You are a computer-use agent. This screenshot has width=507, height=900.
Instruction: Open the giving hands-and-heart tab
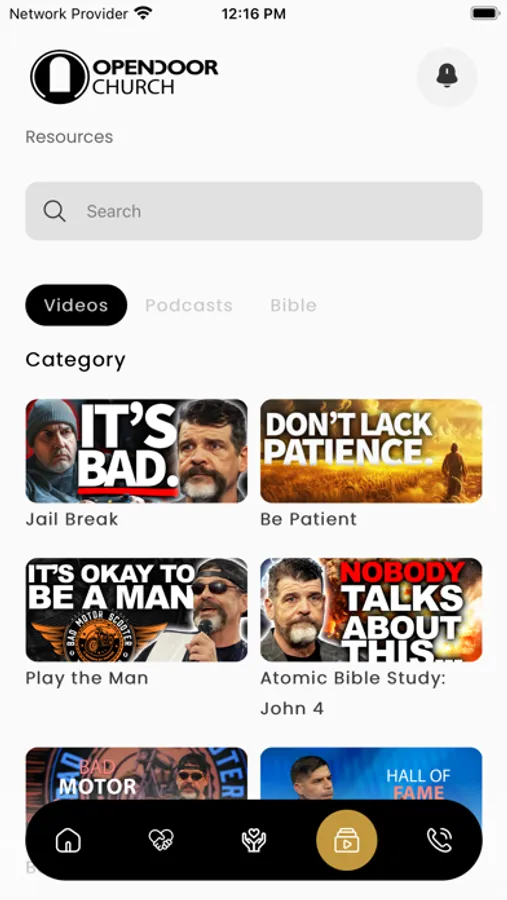pyautogui.click(x=254, y=841)
